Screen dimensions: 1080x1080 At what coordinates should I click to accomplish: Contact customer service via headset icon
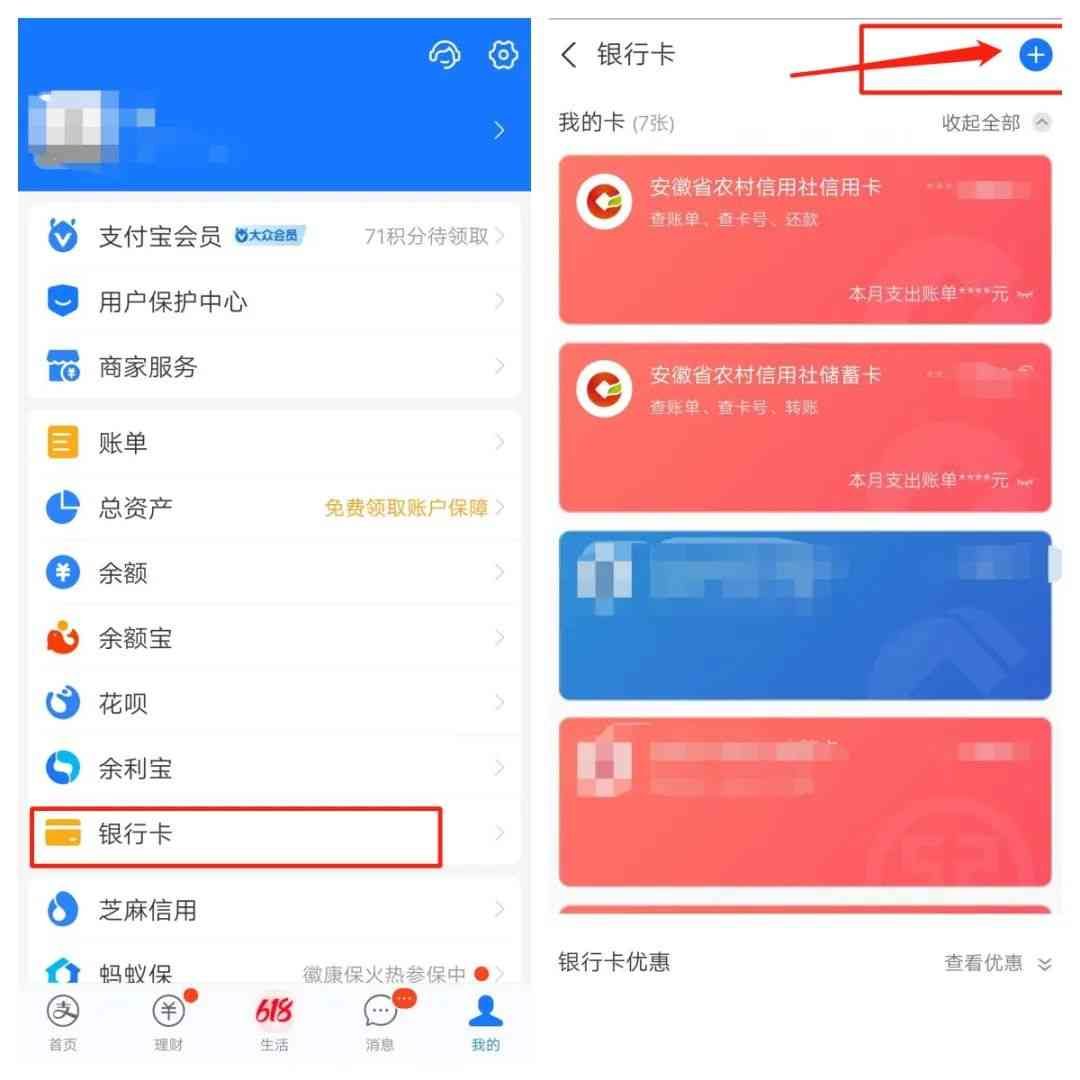[x=445, y=55]
